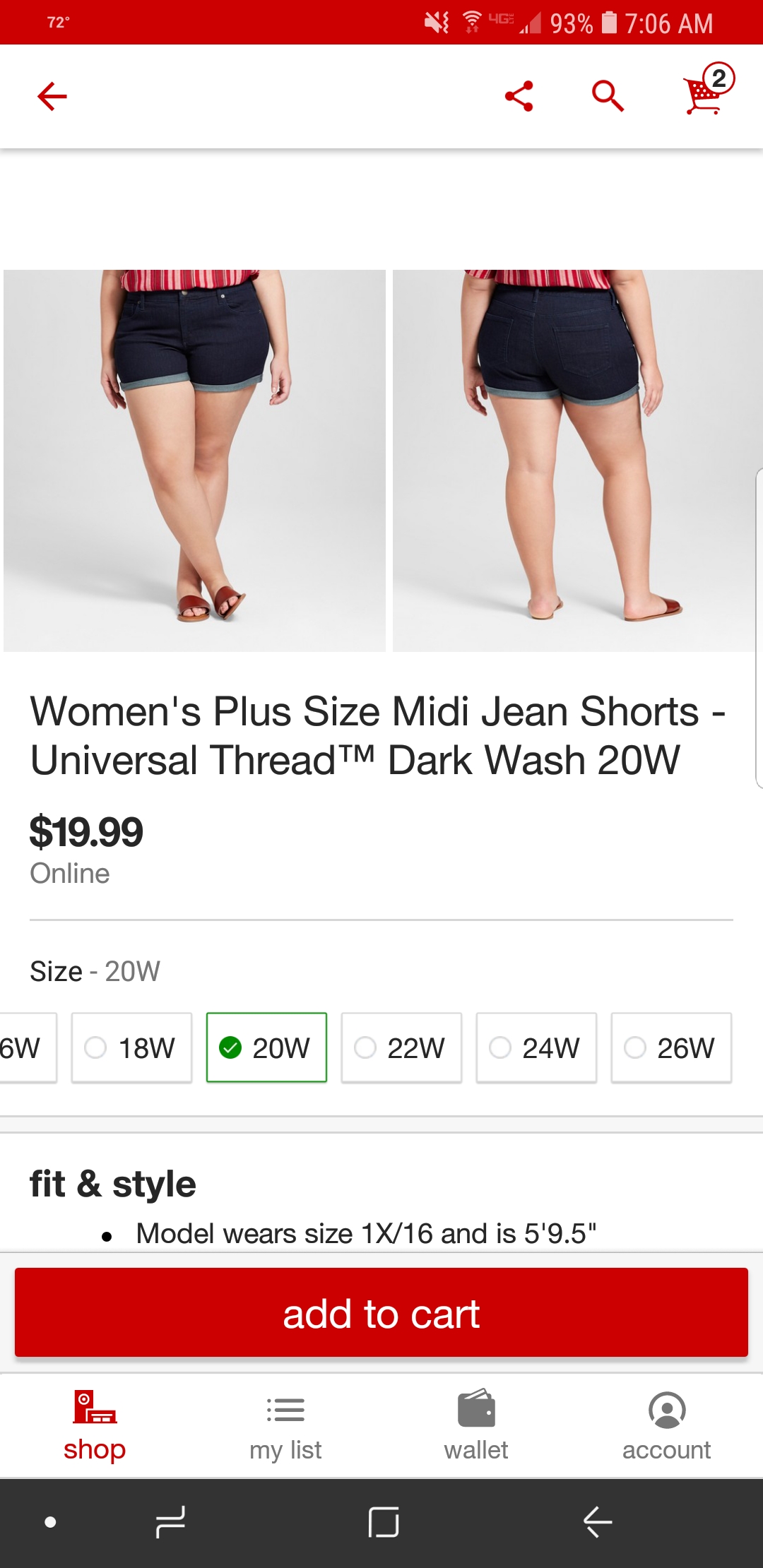This screenshot has width=763, height=1568.
Task: Go back using the red arrow
Action: (x=52, y=96)
